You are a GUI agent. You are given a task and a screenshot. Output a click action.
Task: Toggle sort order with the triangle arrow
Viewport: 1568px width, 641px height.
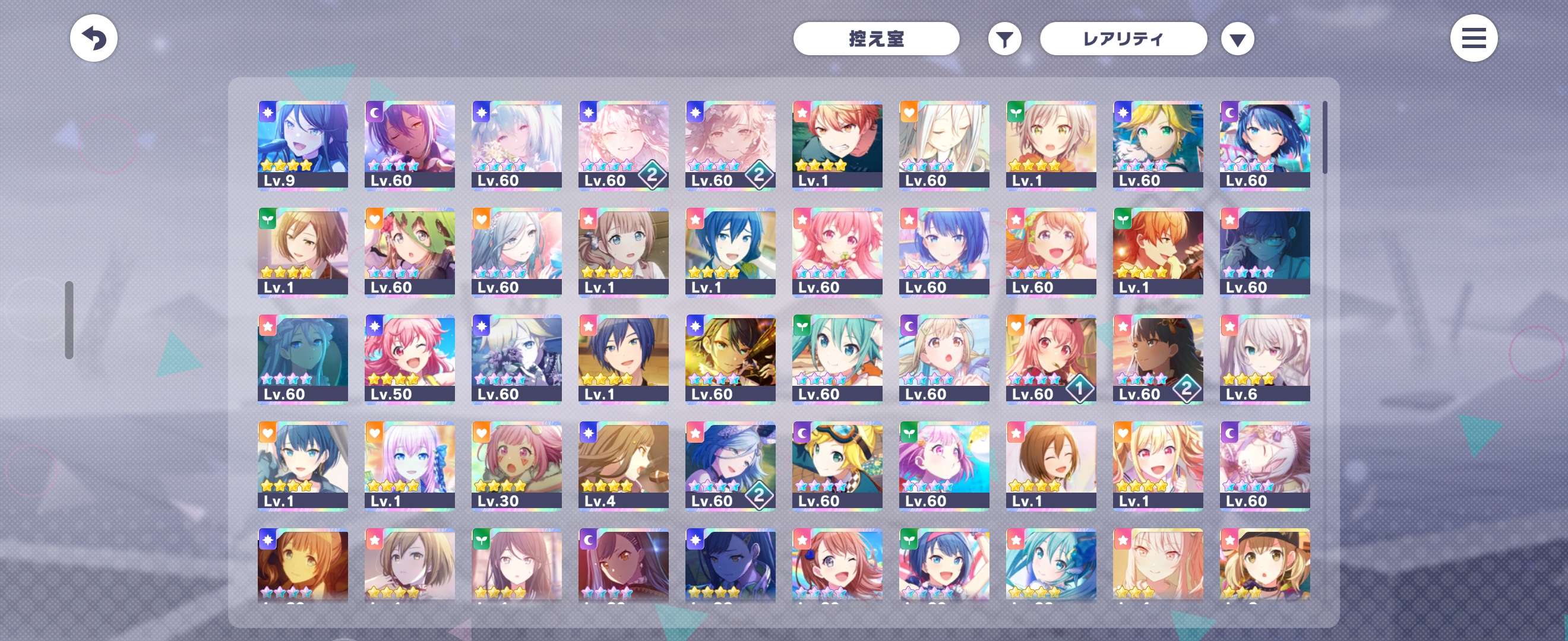[1237, 40]
